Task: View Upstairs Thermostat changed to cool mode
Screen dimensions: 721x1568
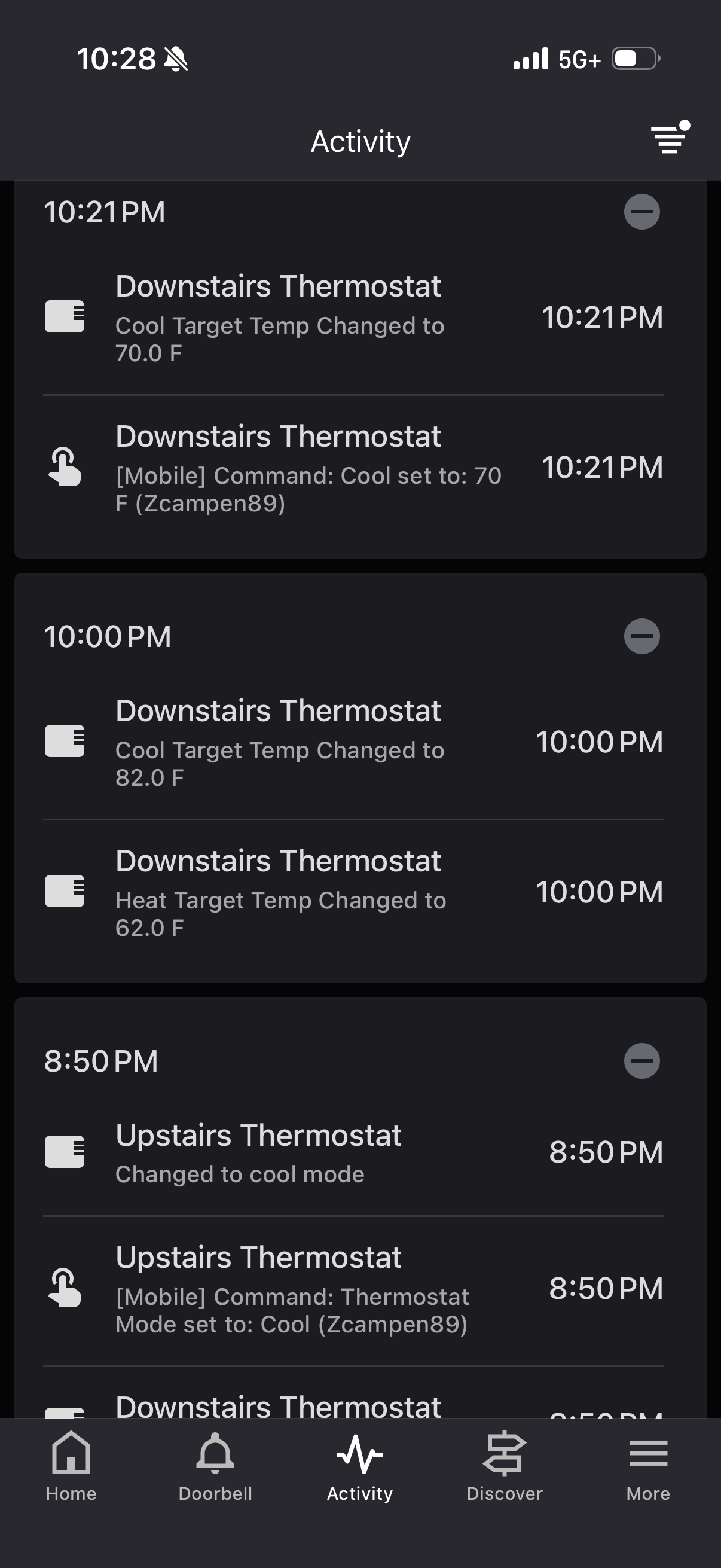Action: pos(353,1153)
